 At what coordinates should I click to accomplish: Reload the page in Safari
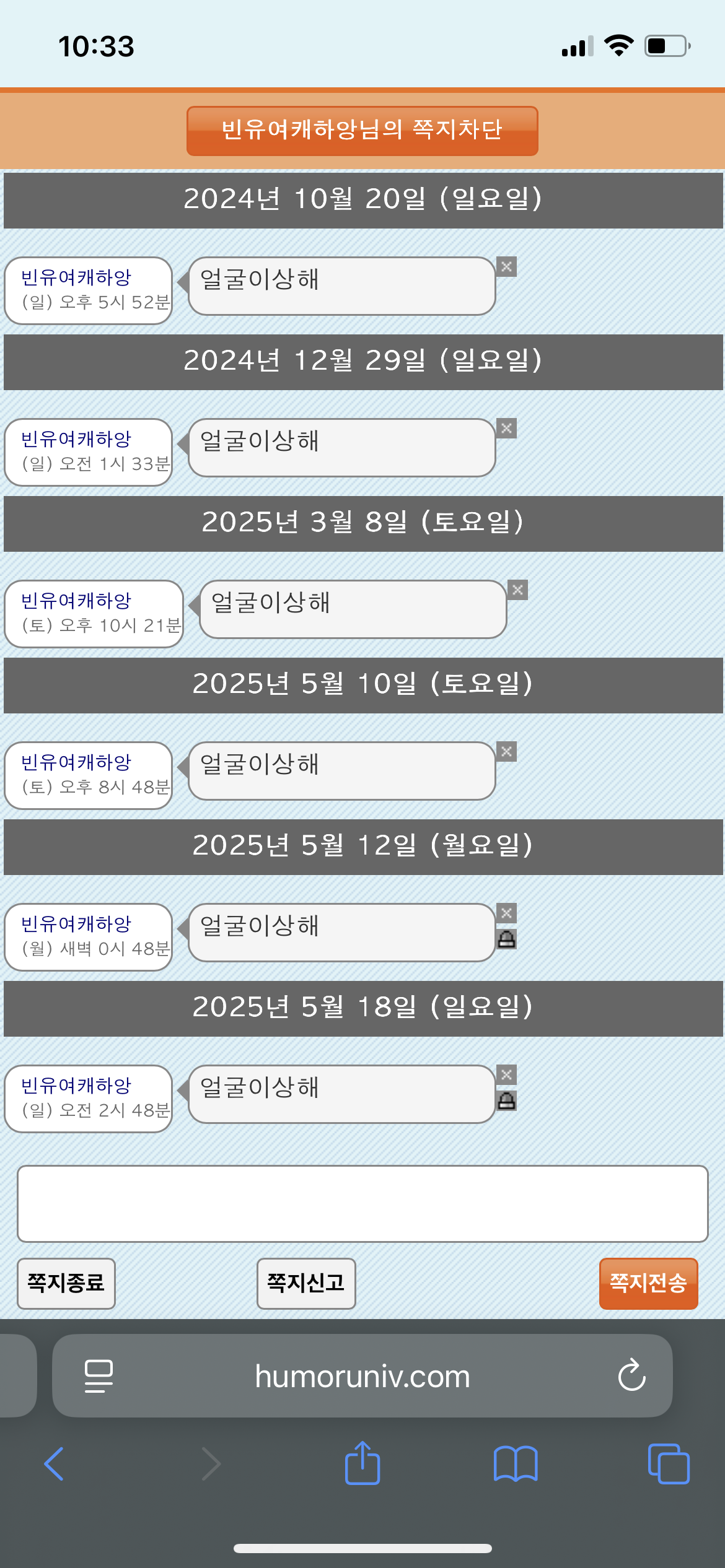pyautogui.click(x=631, y=1375)
